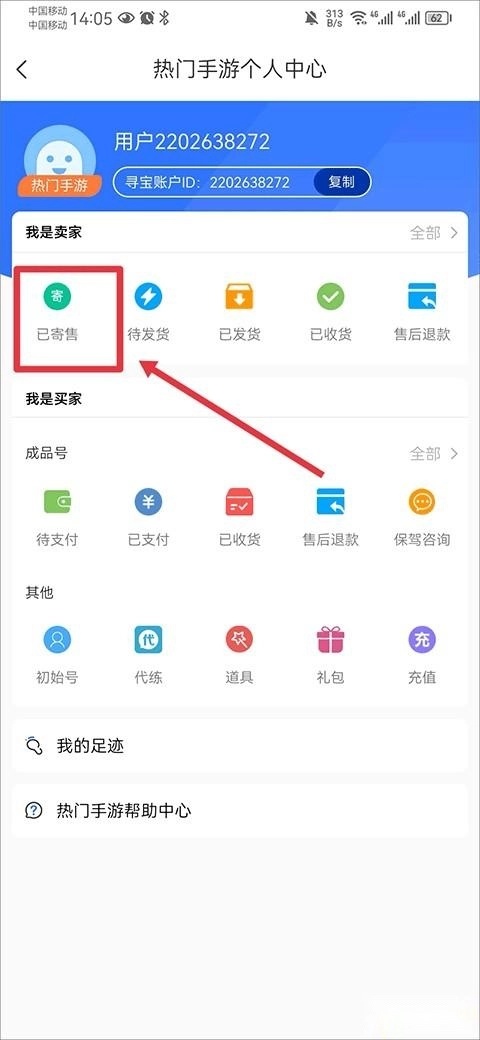Open 礼包 gift packs

pyautogui.click(x=330, y=656)
